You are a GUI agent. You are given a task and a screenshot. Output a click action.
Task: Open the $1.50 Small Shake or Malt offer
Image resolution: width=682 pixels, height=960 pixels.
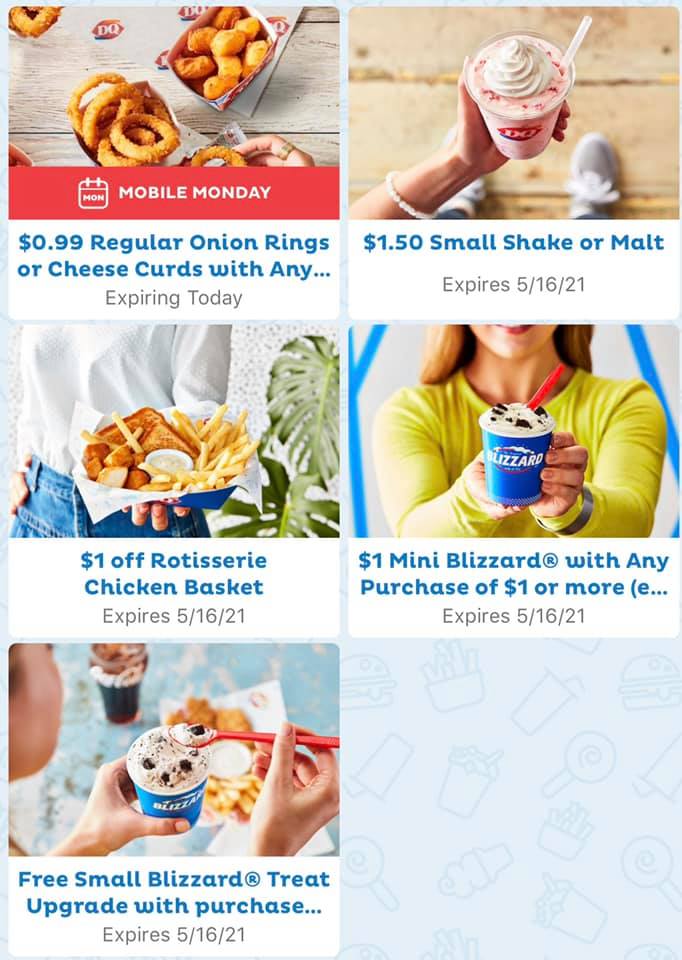513,243
